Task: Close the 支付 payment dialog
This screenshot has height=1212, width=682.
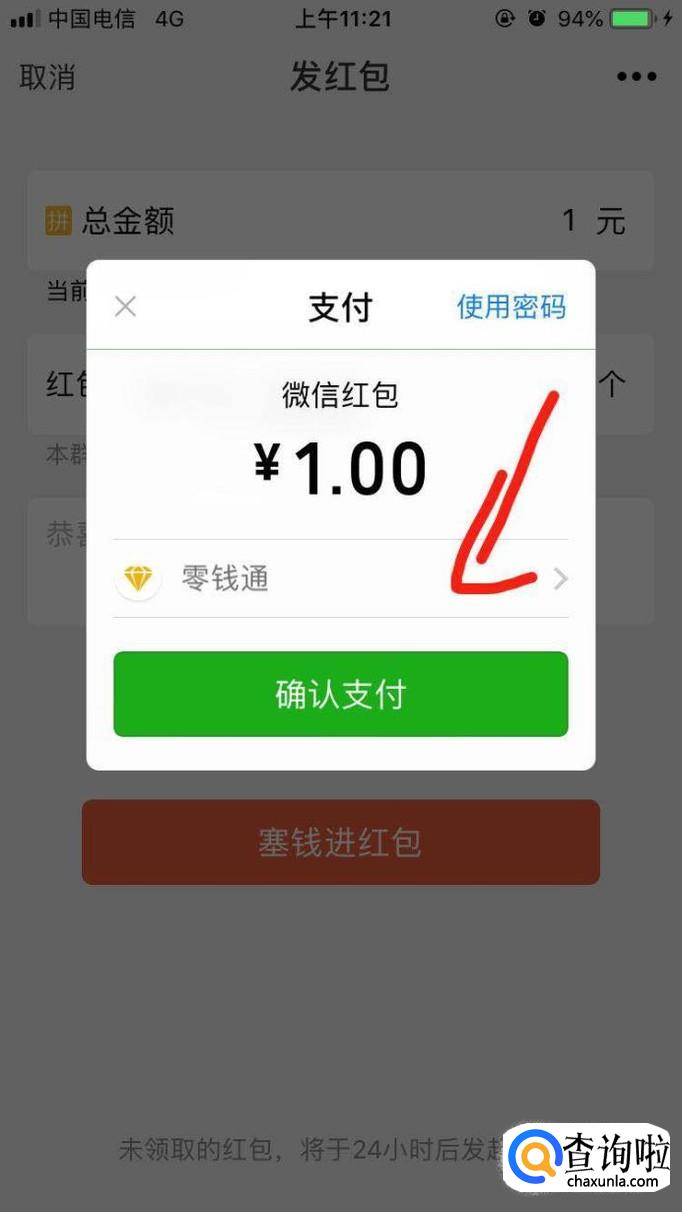Action: point(125,306)
